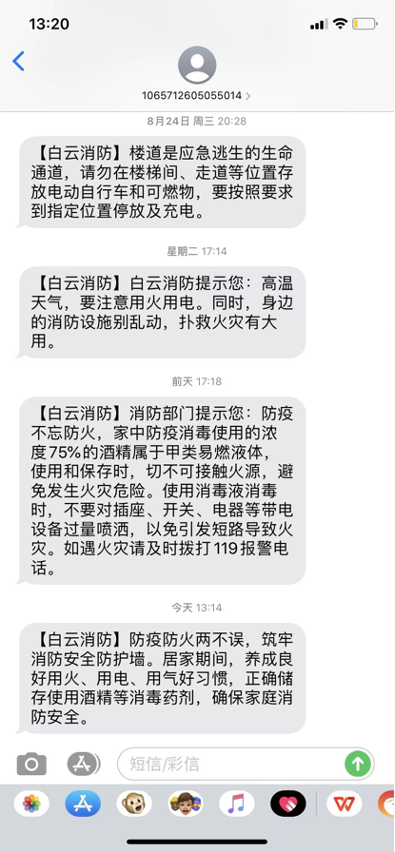Open the Memoji stickers app
Screen dimensions: 395x852
click(x=185, y=803)
